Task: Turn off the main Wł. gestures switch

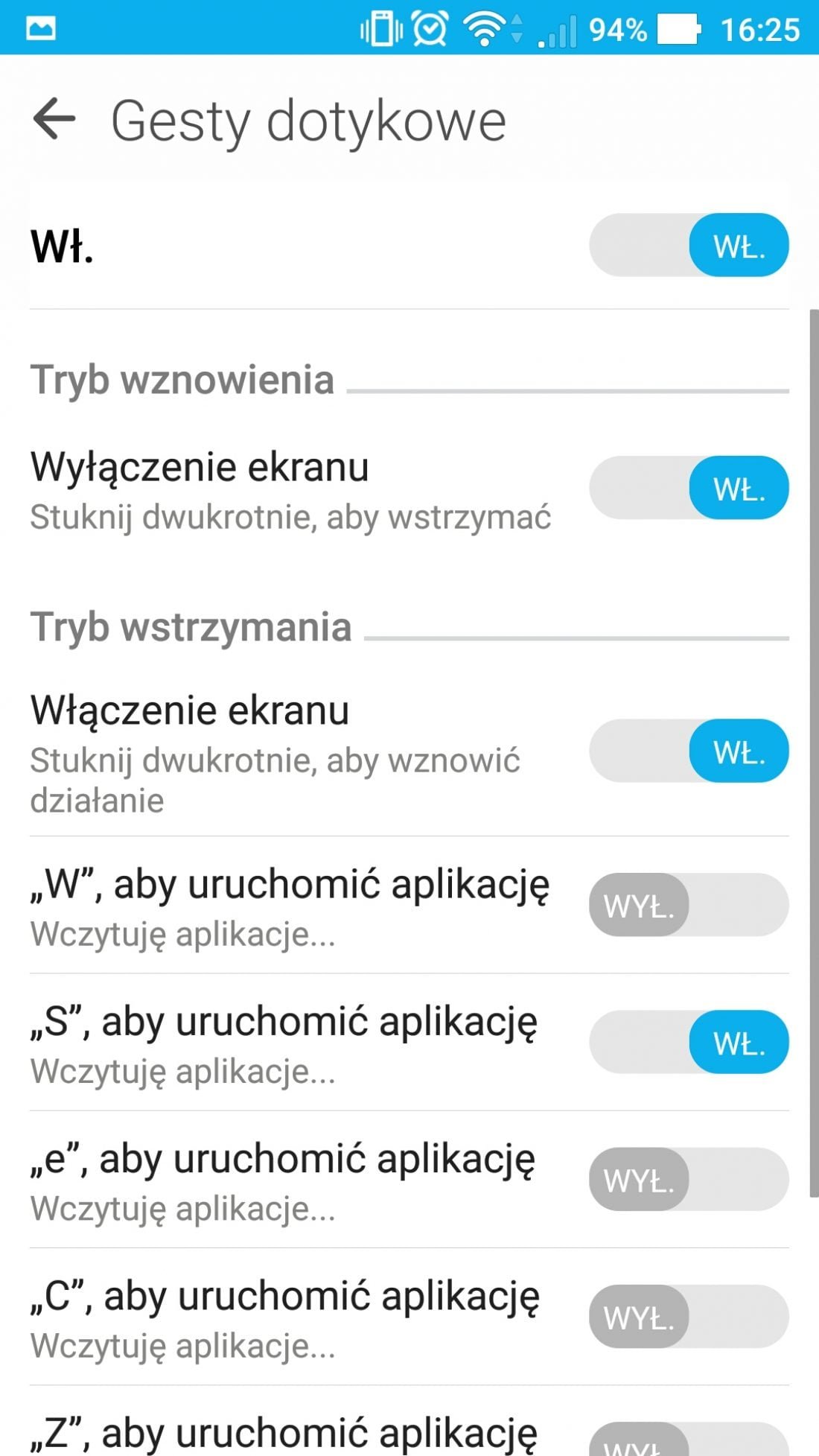Action: 689,245
